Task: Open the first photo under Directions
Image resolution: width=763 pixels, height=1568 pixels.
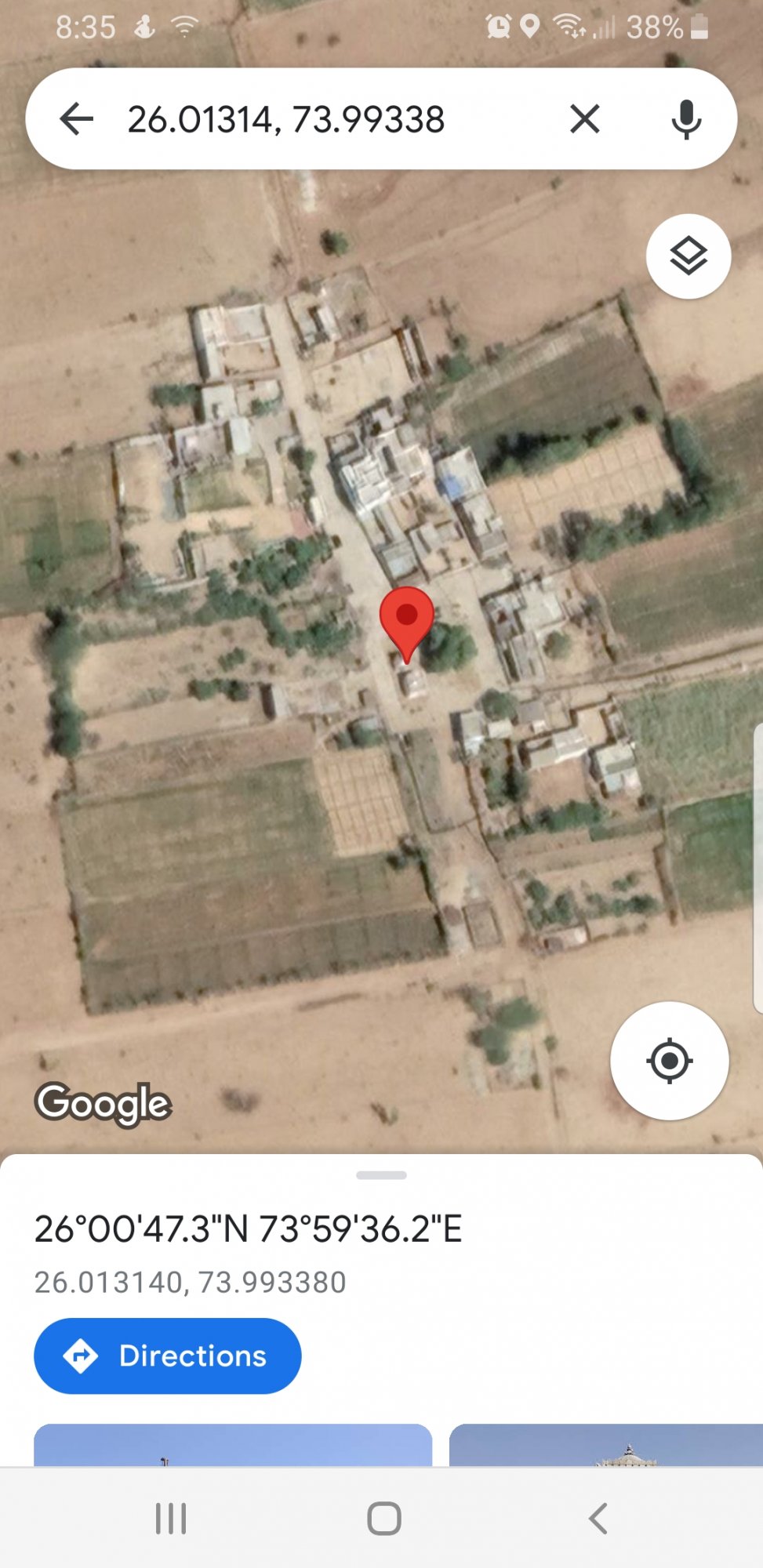Action: tap(233, 1445)
